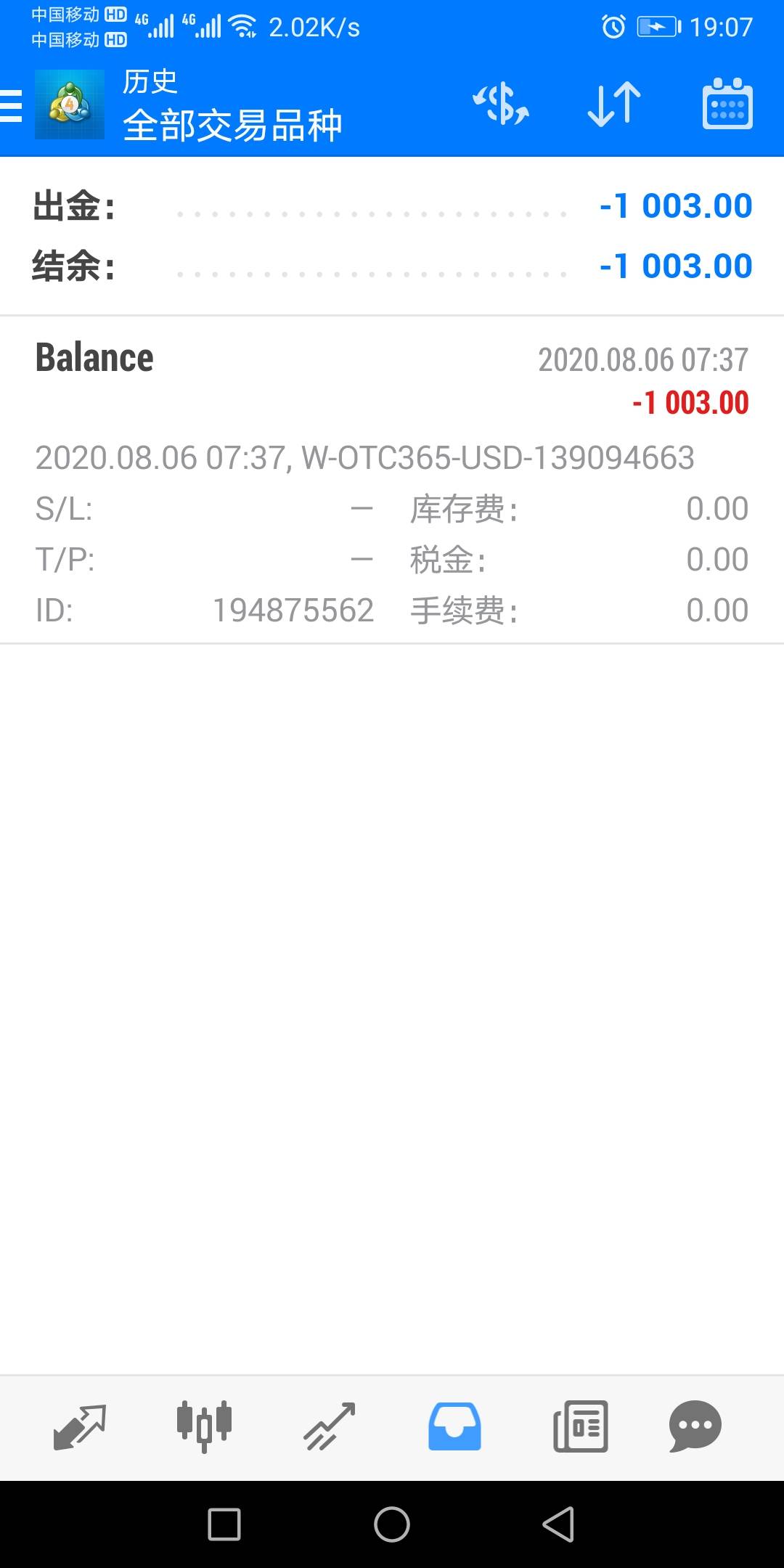Switch to the news tab
The image size is (784, 1568).
click(580, 1426)
